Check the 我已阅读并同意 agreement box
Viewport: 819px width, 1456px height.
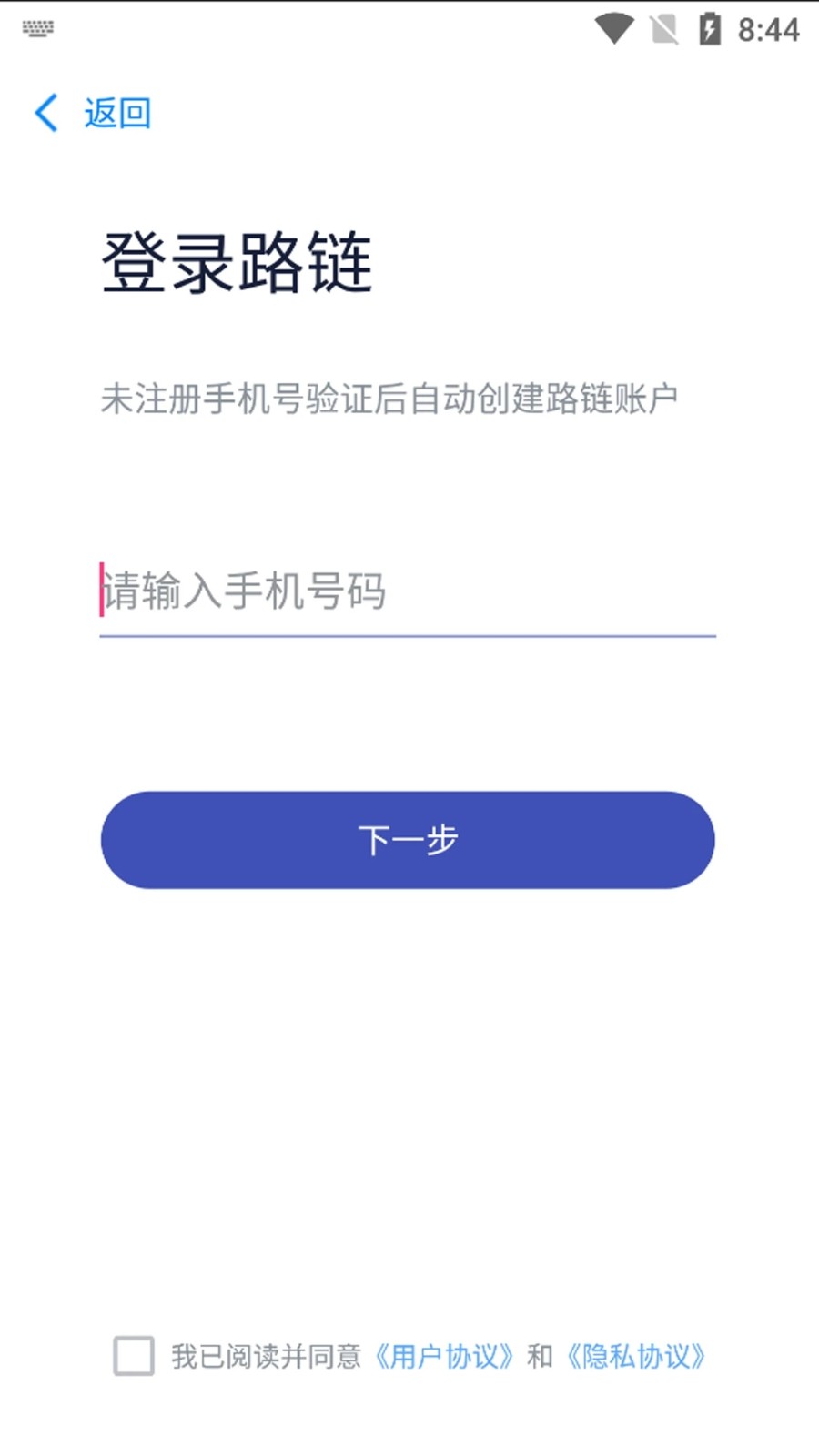click(x=134, y=1356)
